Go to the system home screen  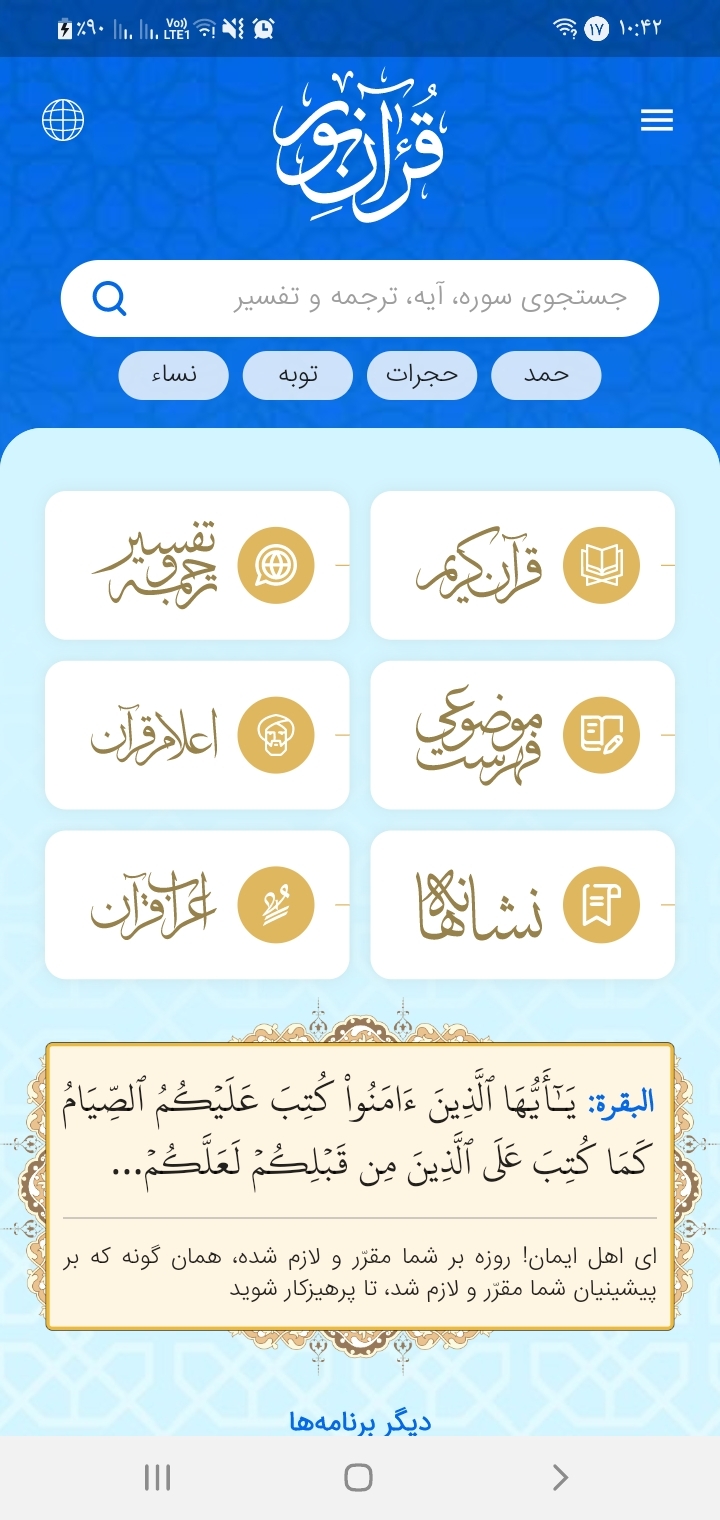point(358,1477)
